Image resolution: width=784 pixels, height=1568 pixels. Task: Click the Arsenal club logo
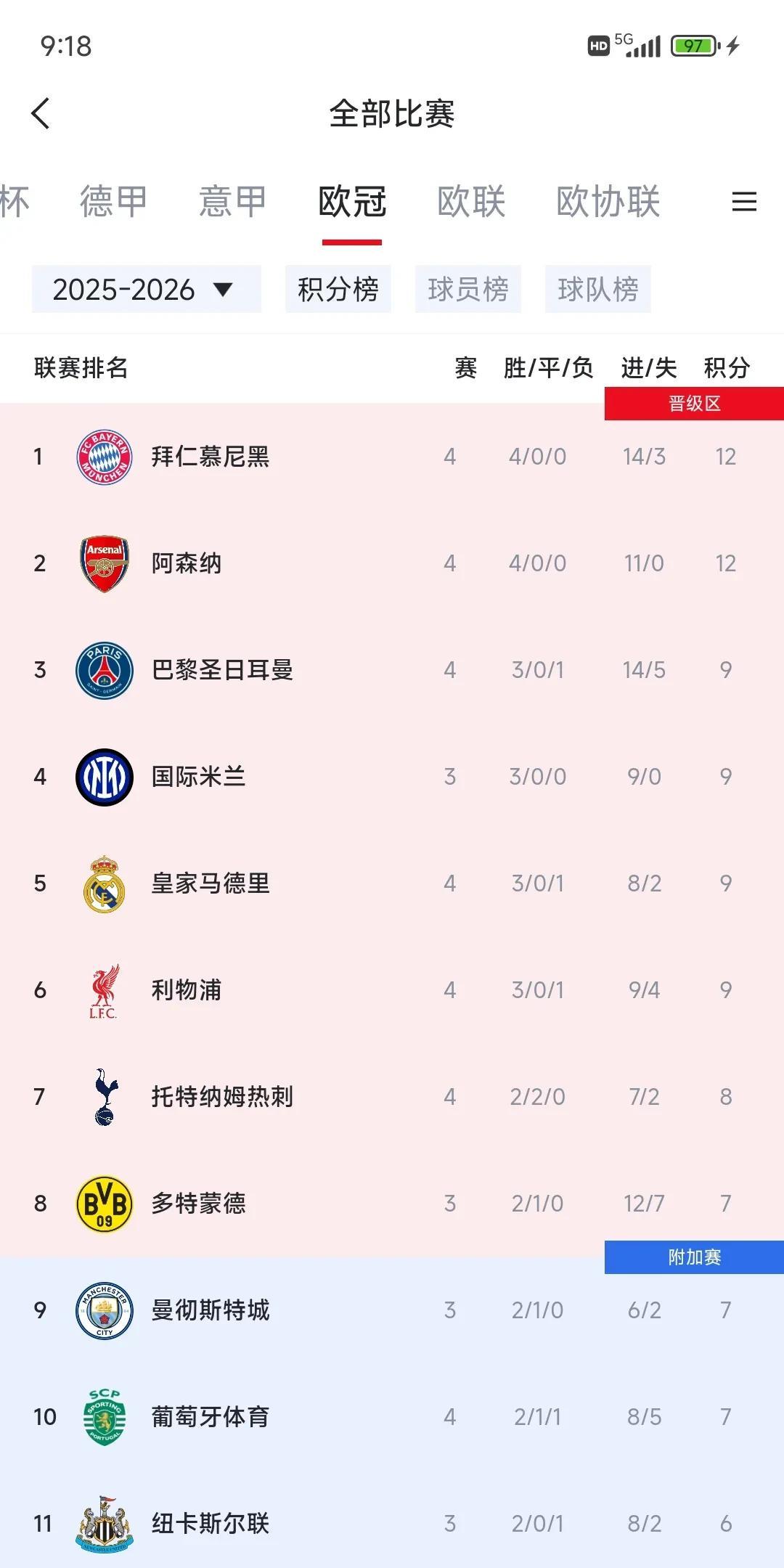[105, 563]
